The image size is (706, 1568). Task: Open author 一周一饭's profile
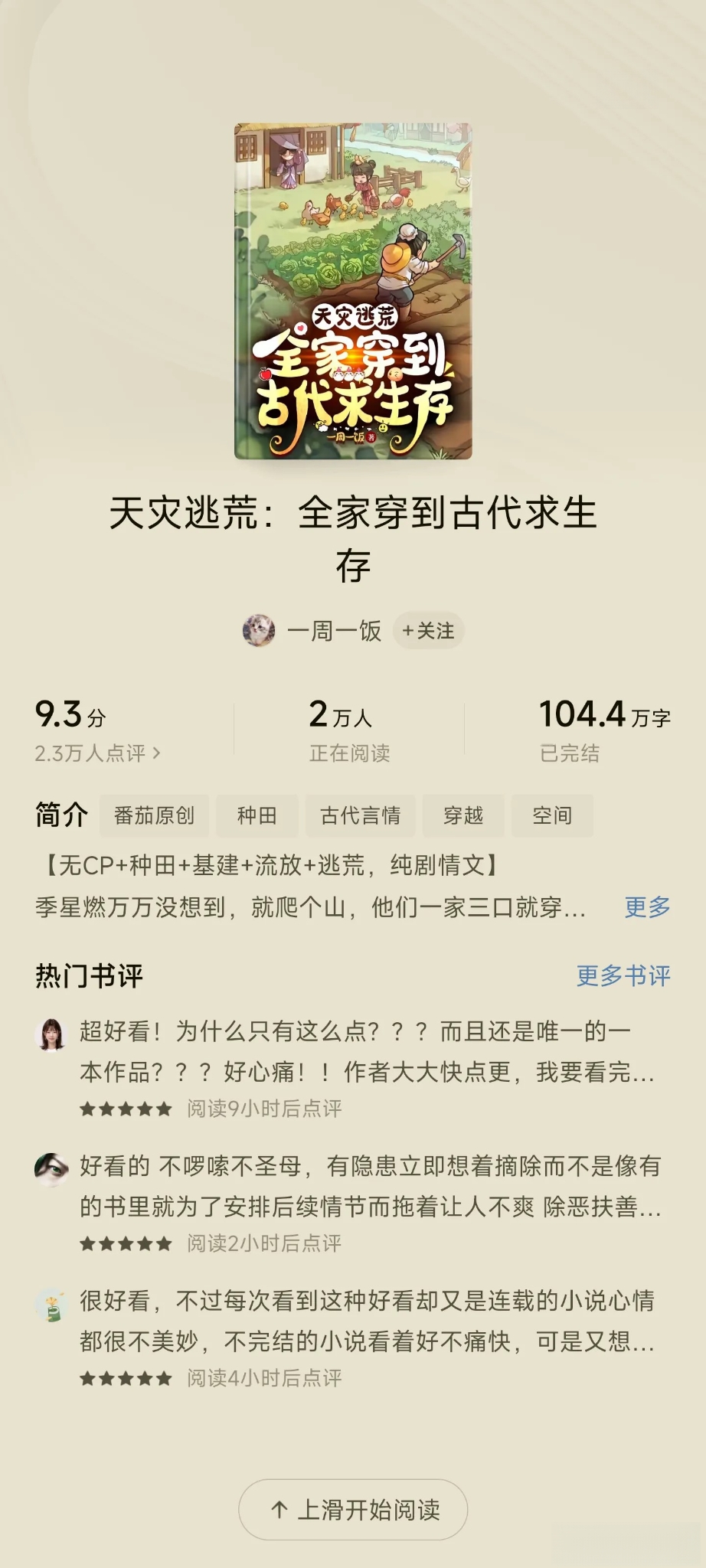tap(334, 631)
